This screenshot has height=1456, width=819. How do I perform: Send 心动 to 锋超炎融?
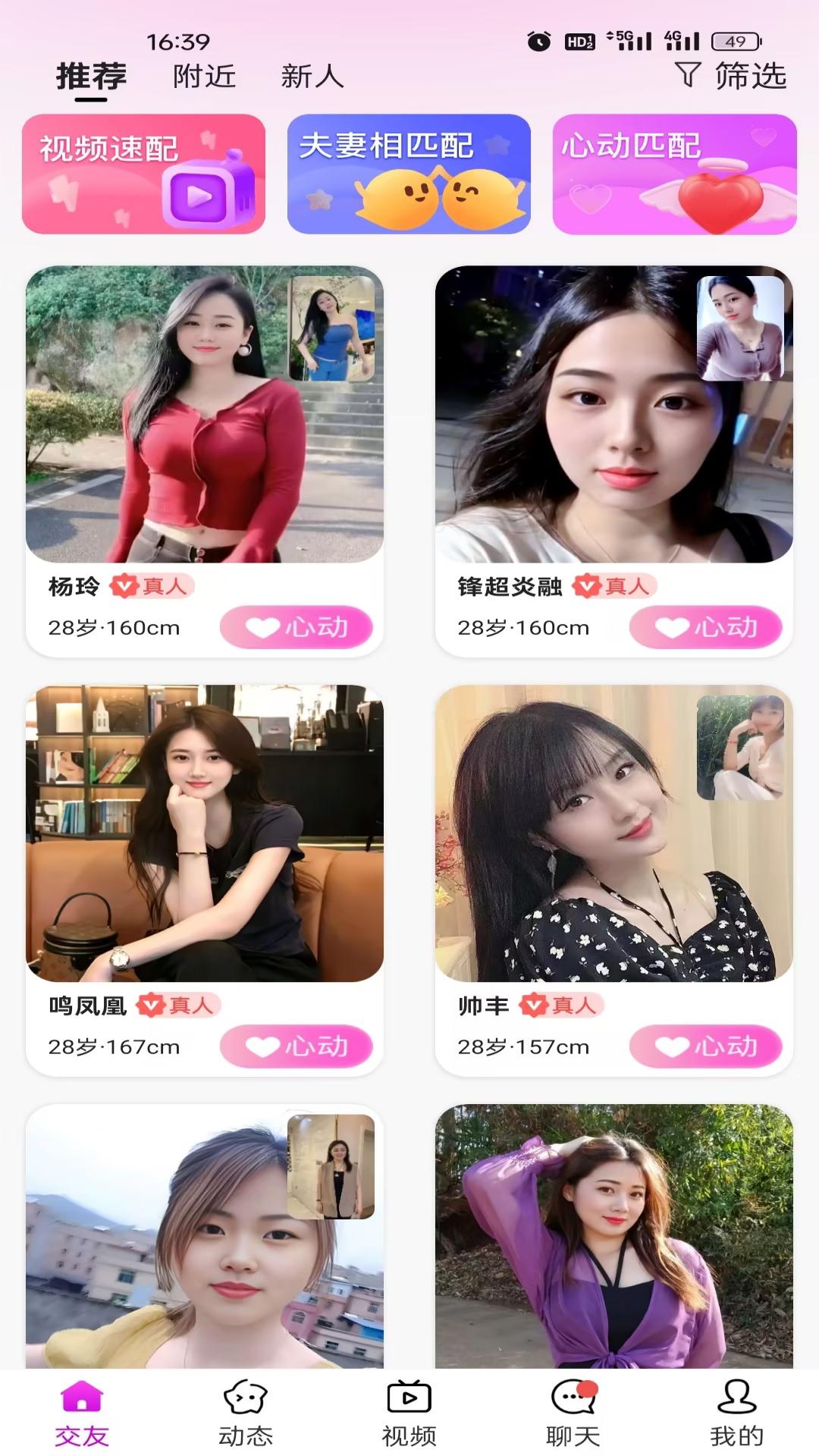[705, 627]
